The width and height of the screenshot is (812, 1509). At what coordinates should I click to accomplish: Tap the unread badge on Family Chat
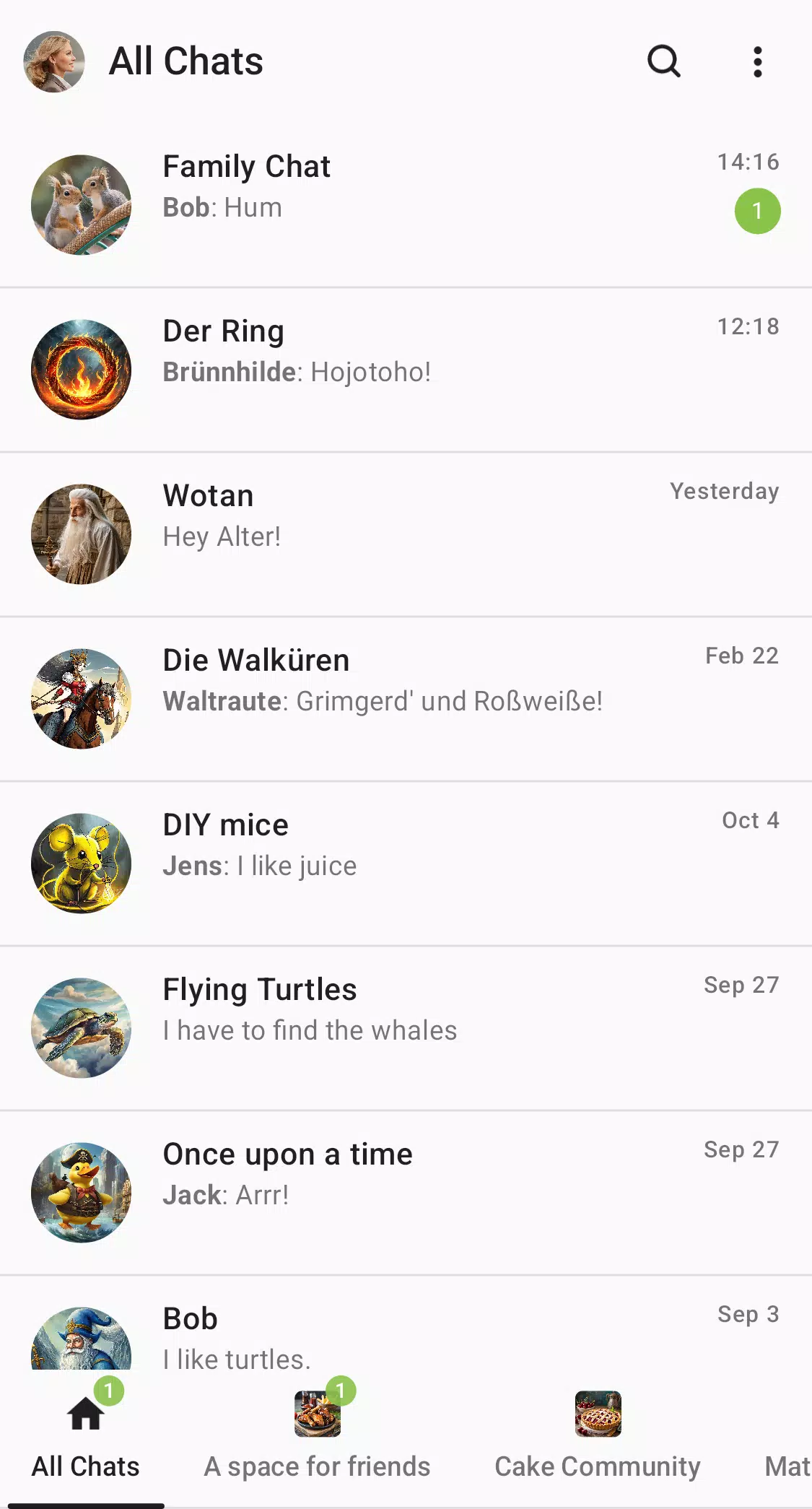(x=757, y=212)
